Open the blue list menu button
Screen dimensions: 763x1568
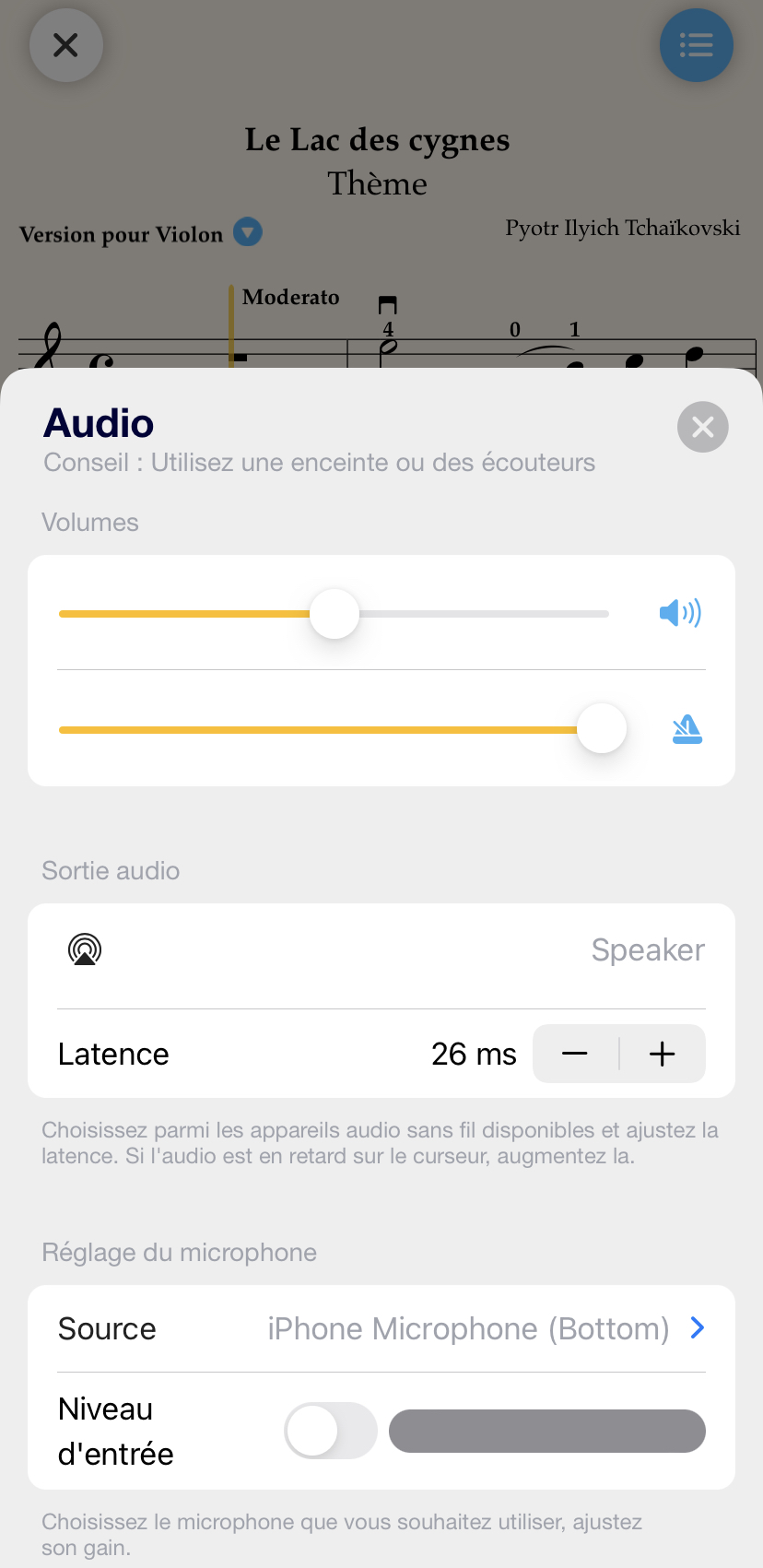pos(696,45)
